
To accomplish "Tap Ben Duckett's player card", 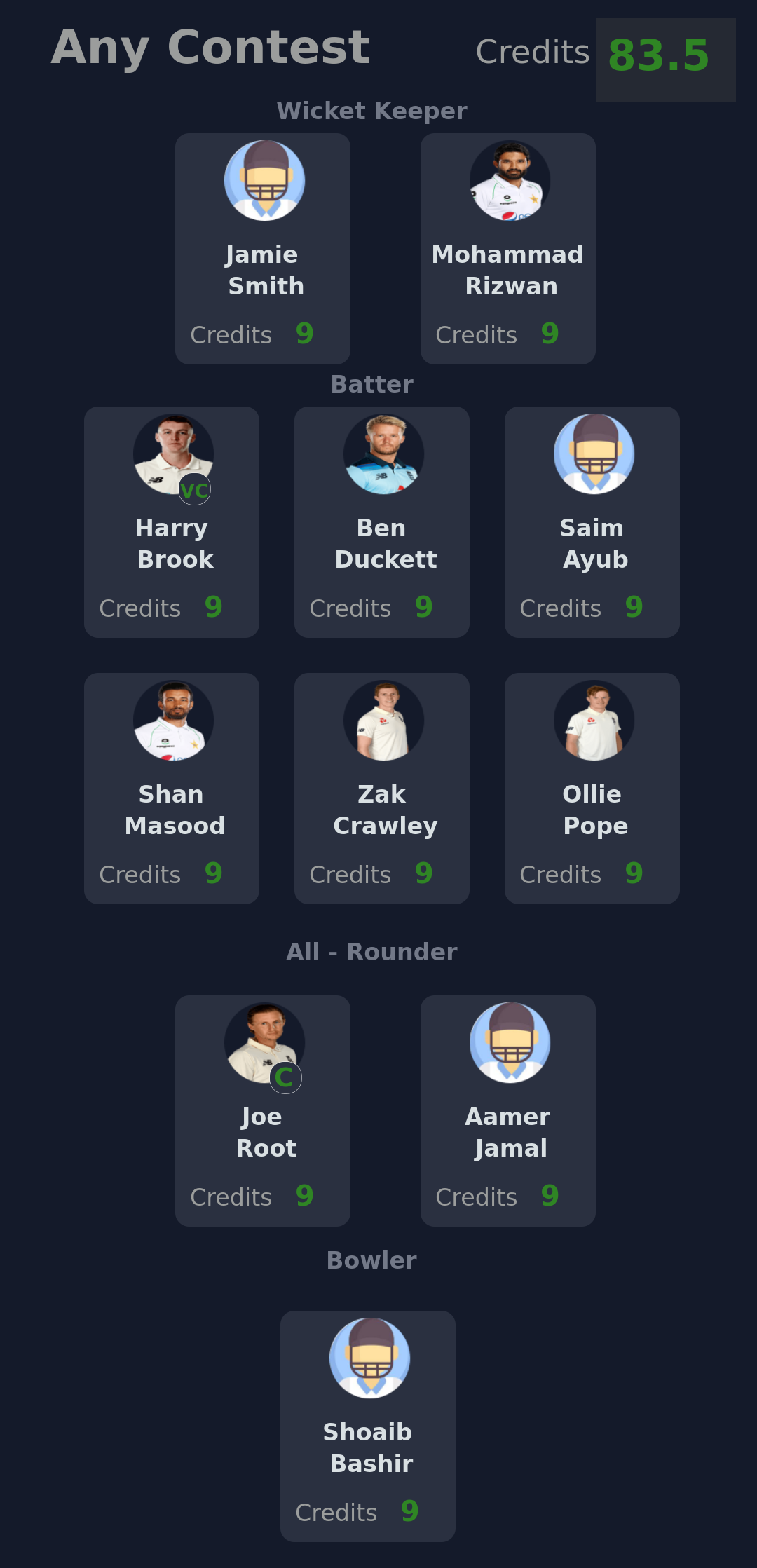I will coord(382,522).
